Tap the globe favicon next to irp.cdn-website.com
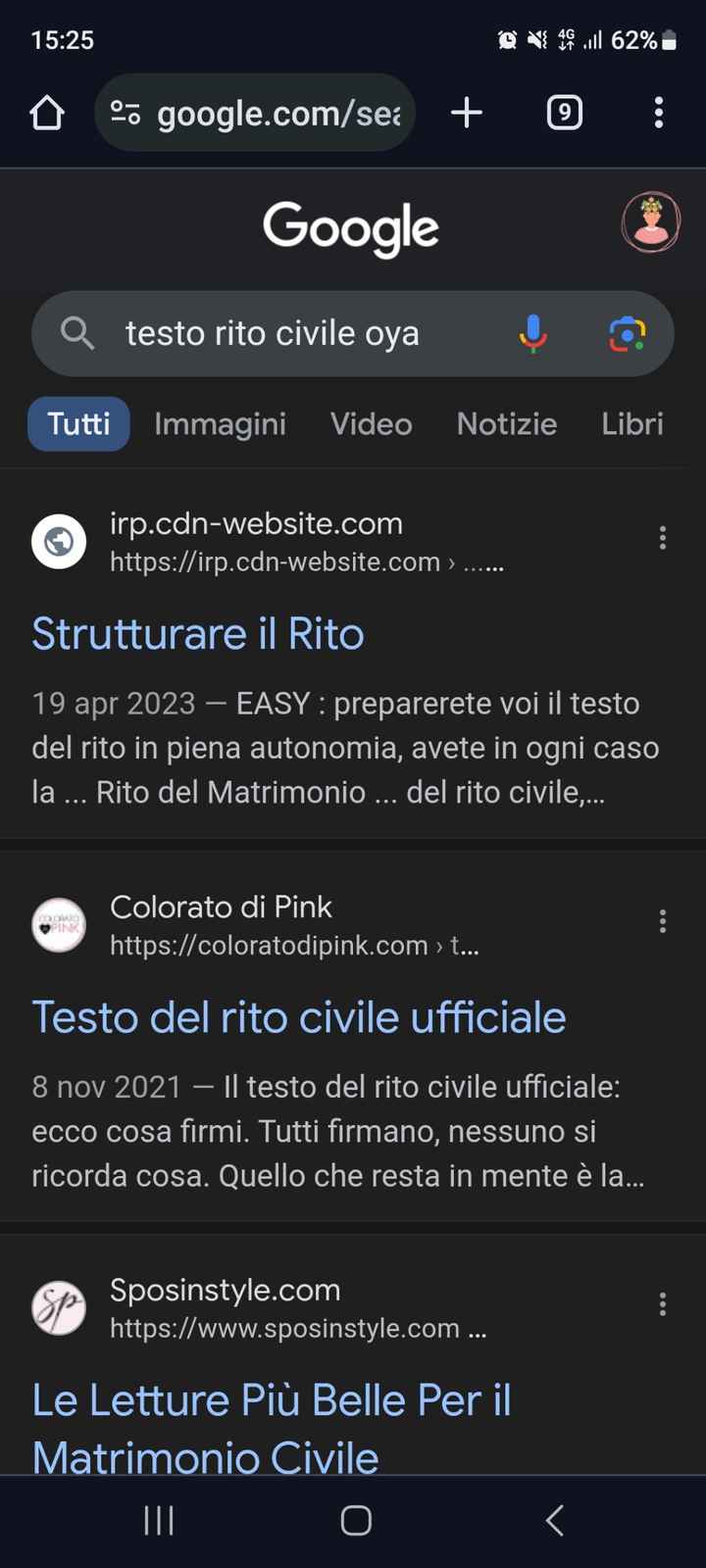Screen dimensions: 706x1568 point(58,540)
